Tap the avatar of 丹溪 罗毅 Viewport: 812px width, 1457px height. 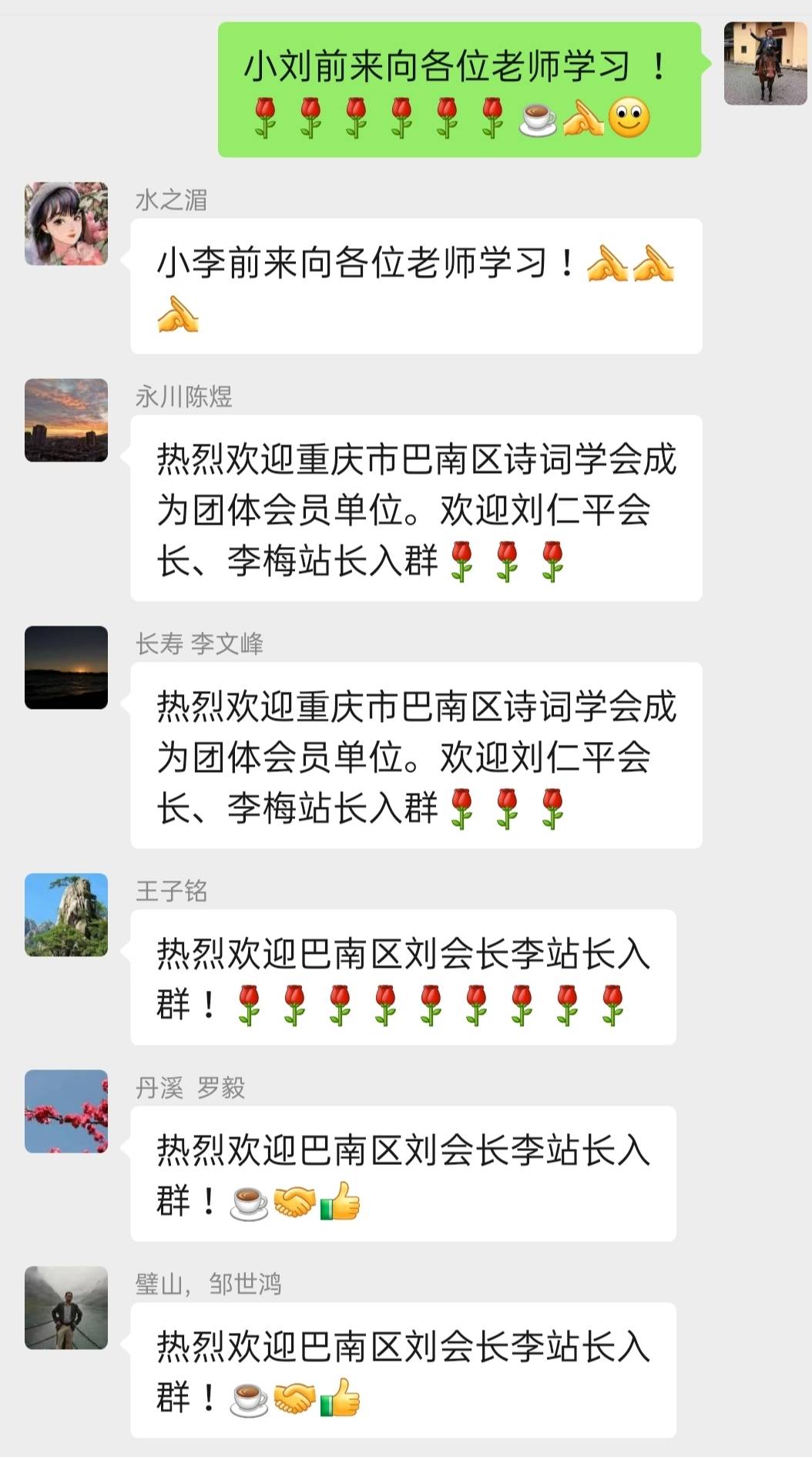[x=66, y=1111]
